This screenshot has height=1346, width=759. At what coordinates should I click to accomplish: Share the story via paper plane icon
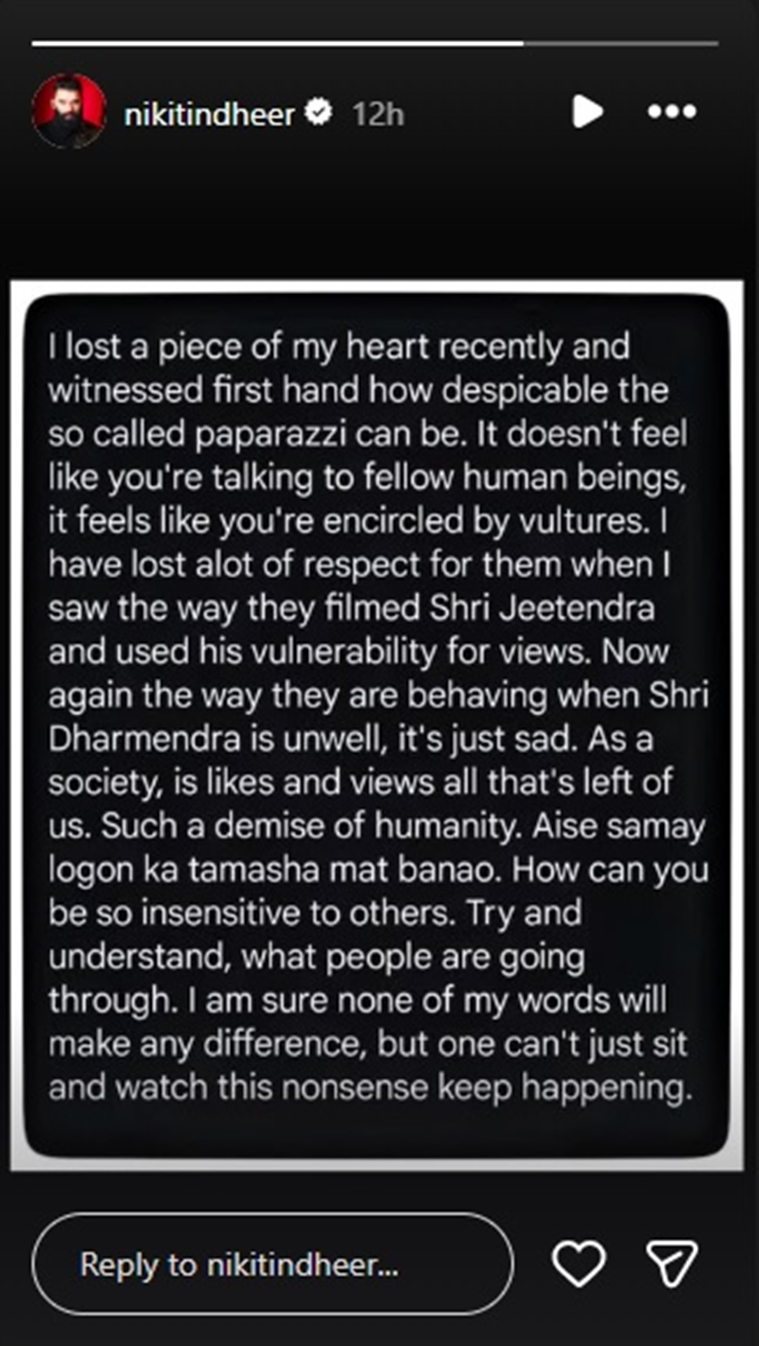(x=672, y=1264)
